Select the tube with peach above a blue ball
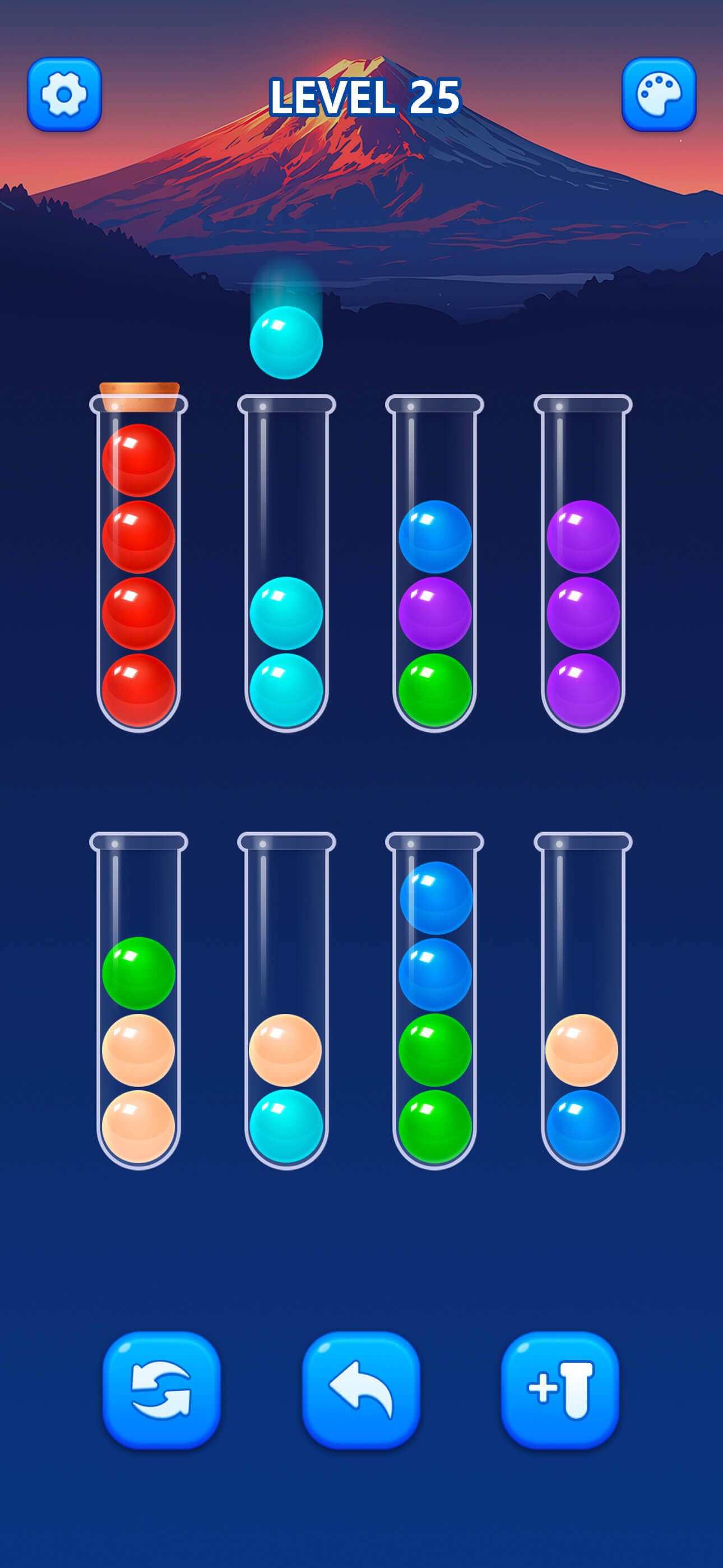Screen dimensions: 723x1568 coord(582,1001)
